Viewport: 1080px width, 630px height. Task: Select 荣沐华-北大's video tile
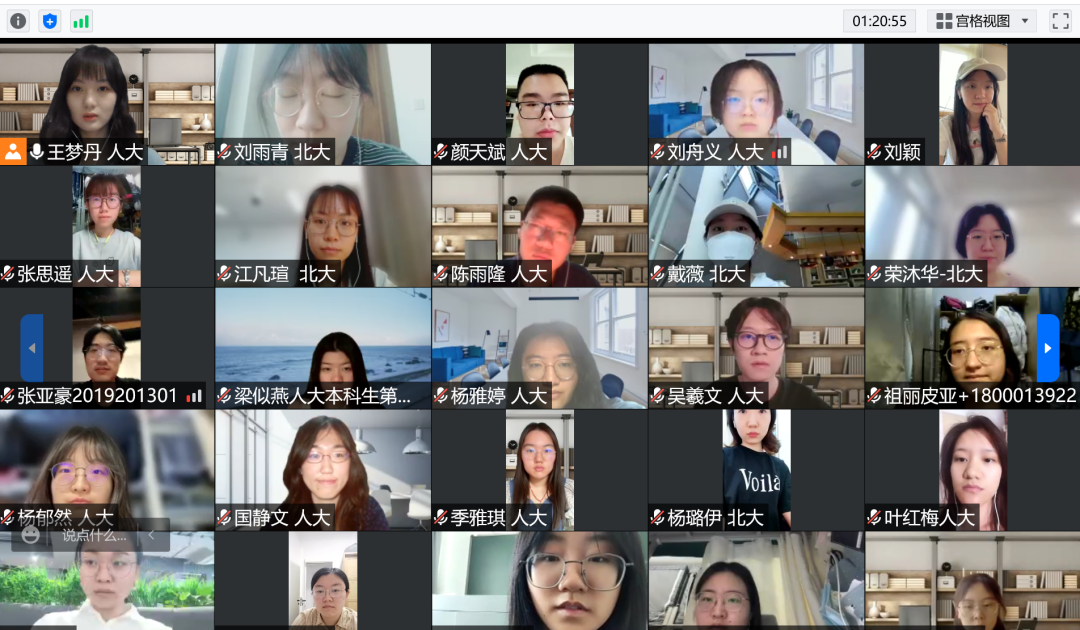pyautogui.click(x=972, y=225)
